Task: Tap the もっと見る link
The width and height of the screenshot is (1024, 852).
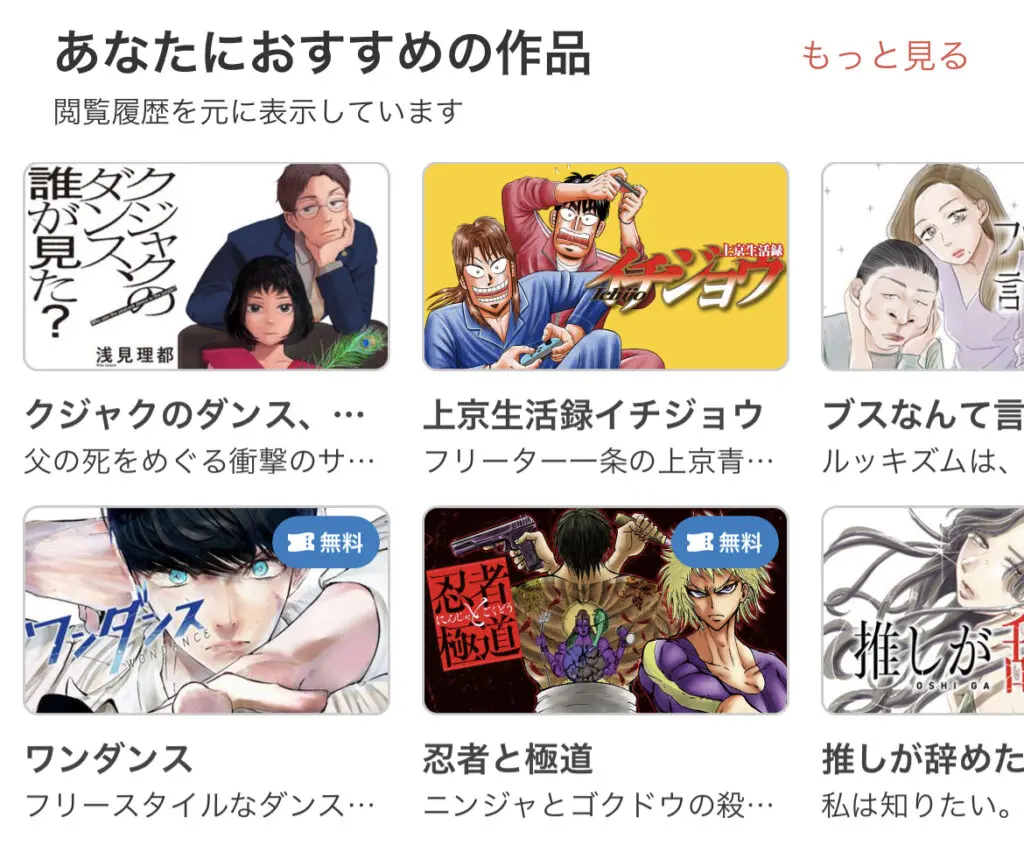Action: pyautogui.click(x=884, y=56)
